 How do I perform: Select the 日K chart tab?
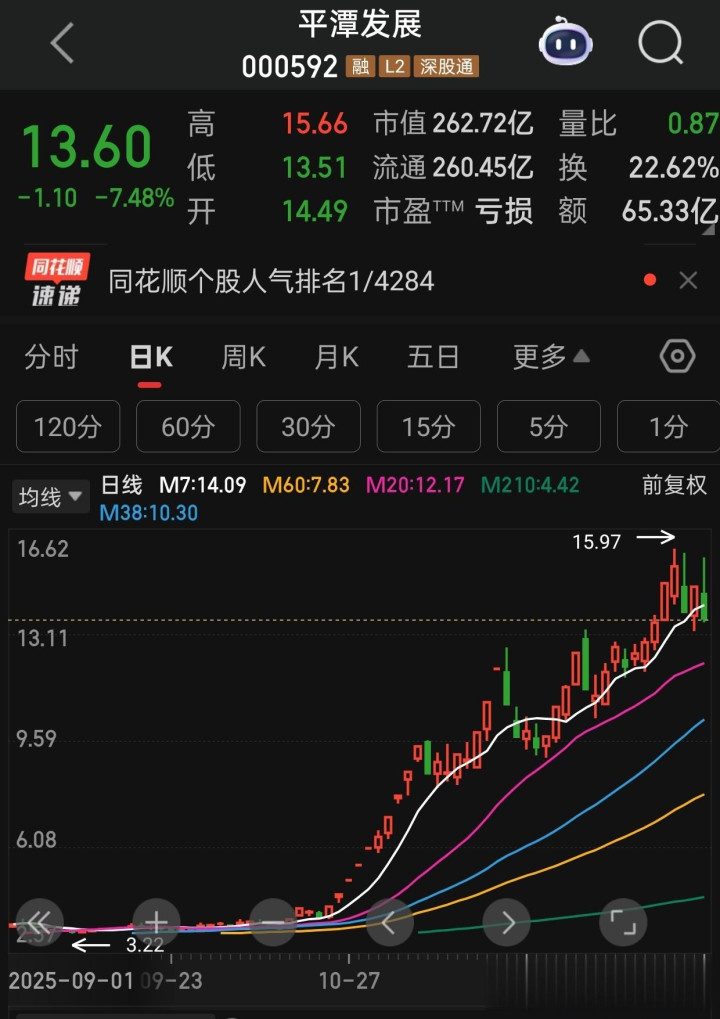click(151, 358)
